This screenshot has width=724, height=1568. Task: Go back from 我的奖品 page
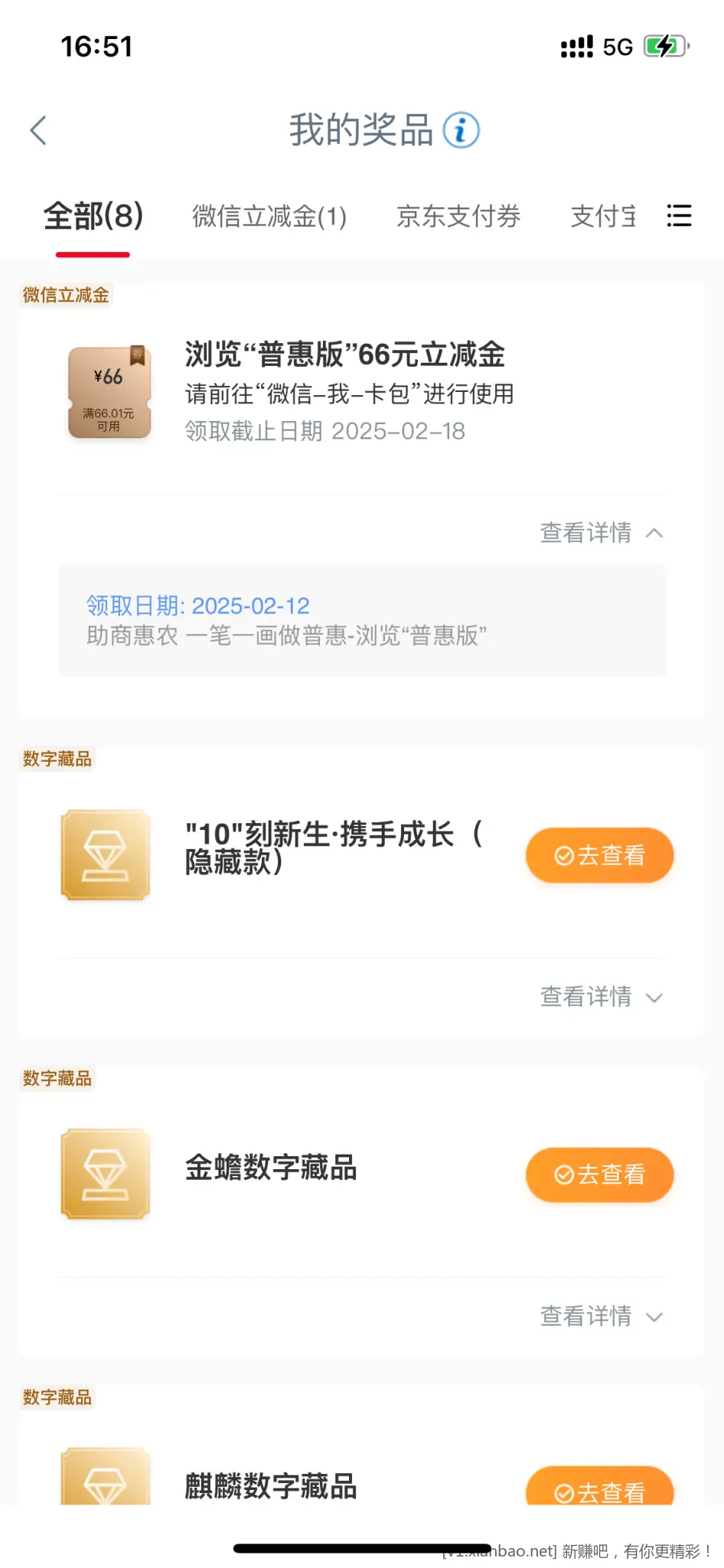38,130
